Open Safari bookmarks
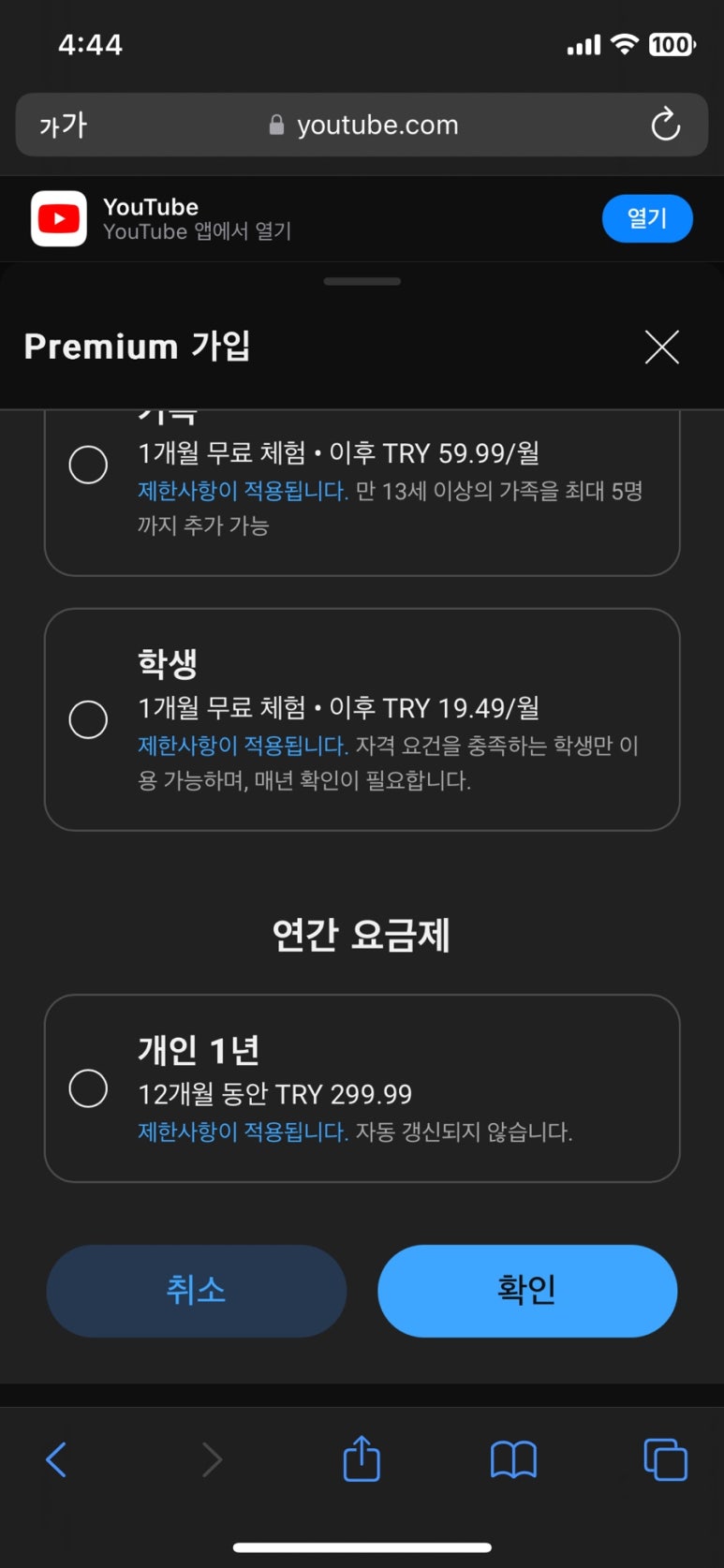This screenshot has height=1568, width=724. [x=513, y=1459]
